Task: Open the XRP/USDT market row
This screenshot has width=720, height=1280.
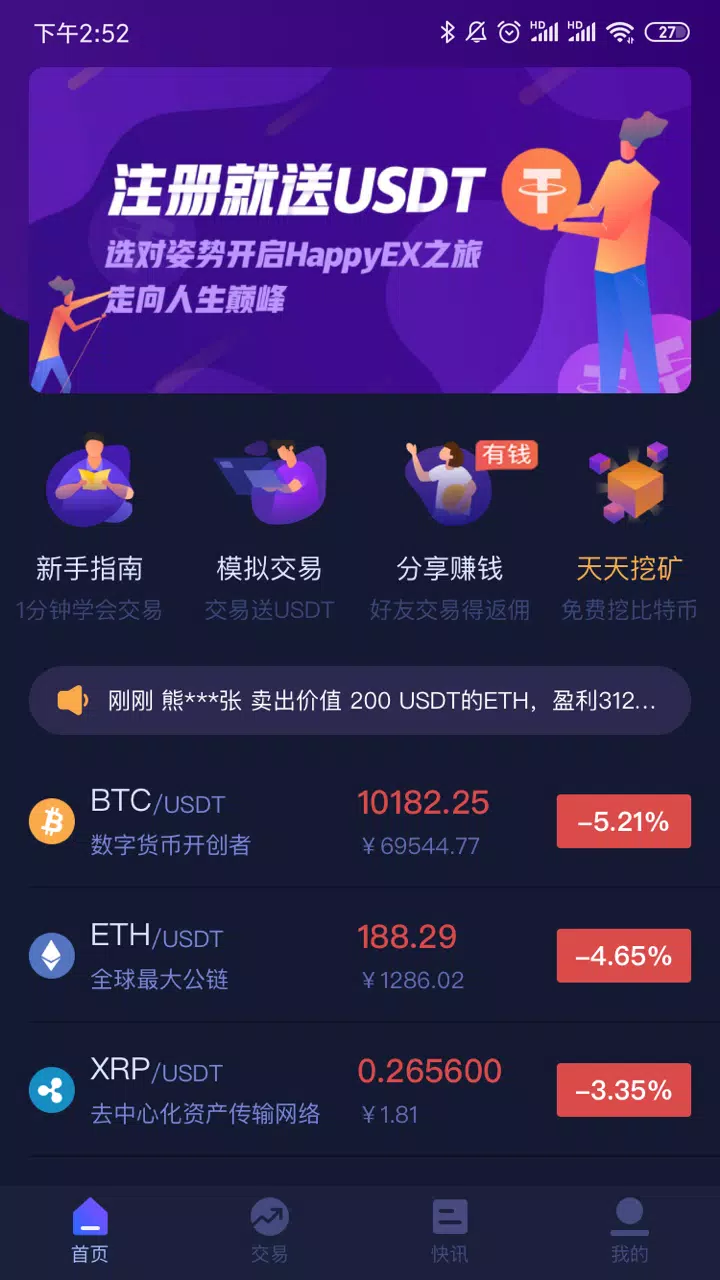Action: click(360, 1090)
